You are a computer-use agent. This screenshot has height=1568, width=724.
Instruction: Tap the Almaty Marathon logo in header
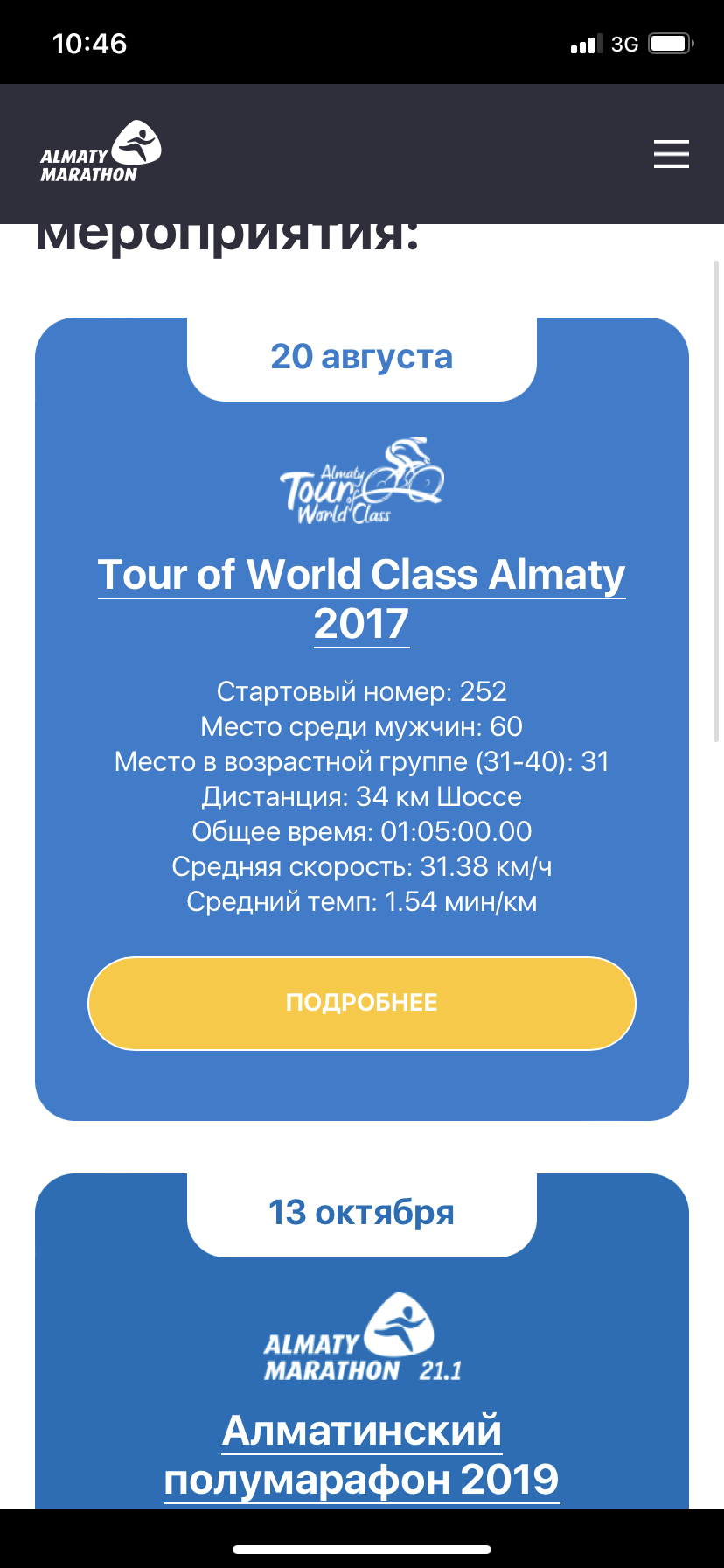point(100,152)
